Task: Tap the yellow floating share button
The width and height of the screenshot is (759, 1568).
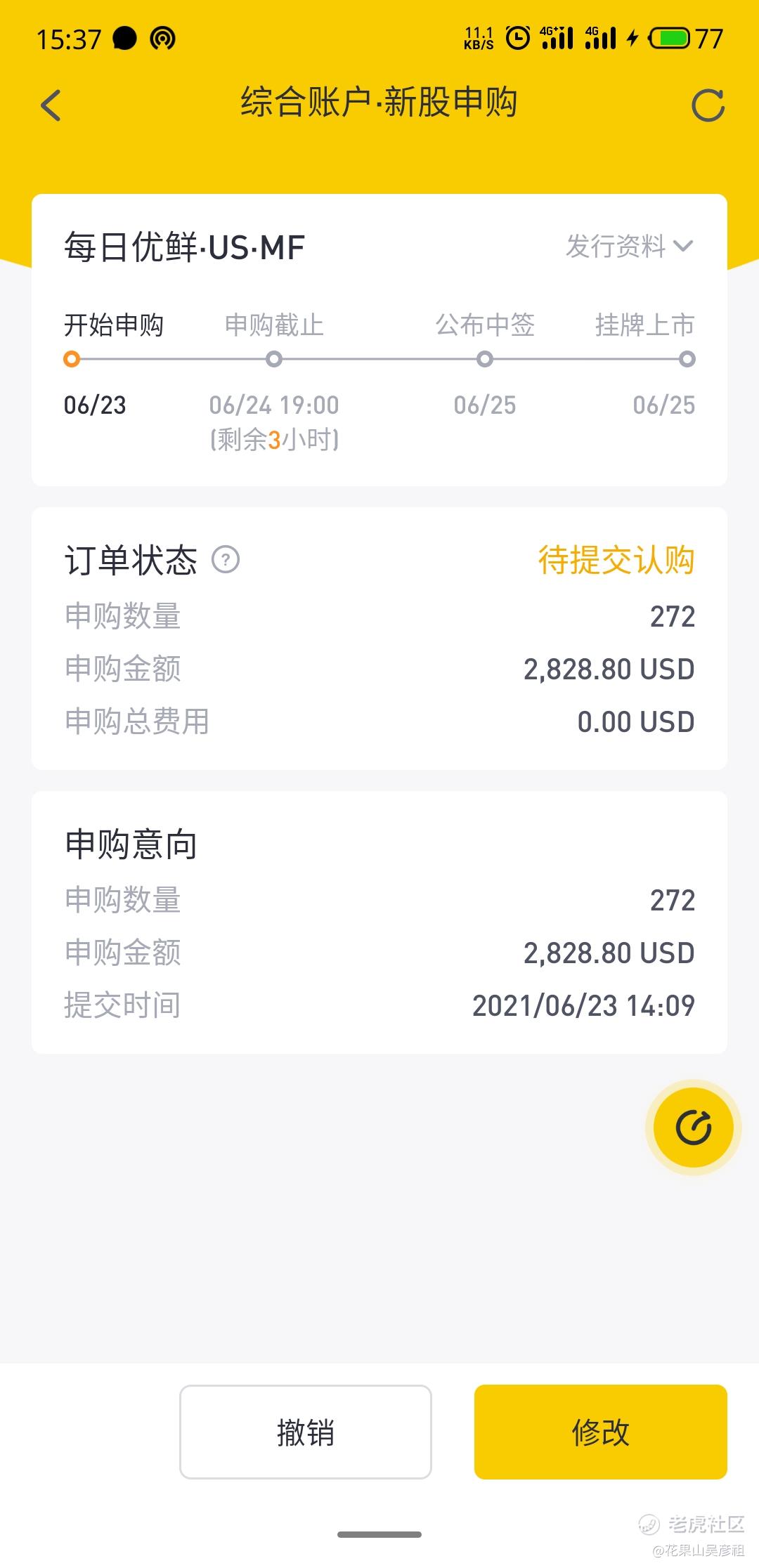Action: [x=694, y=1128]
